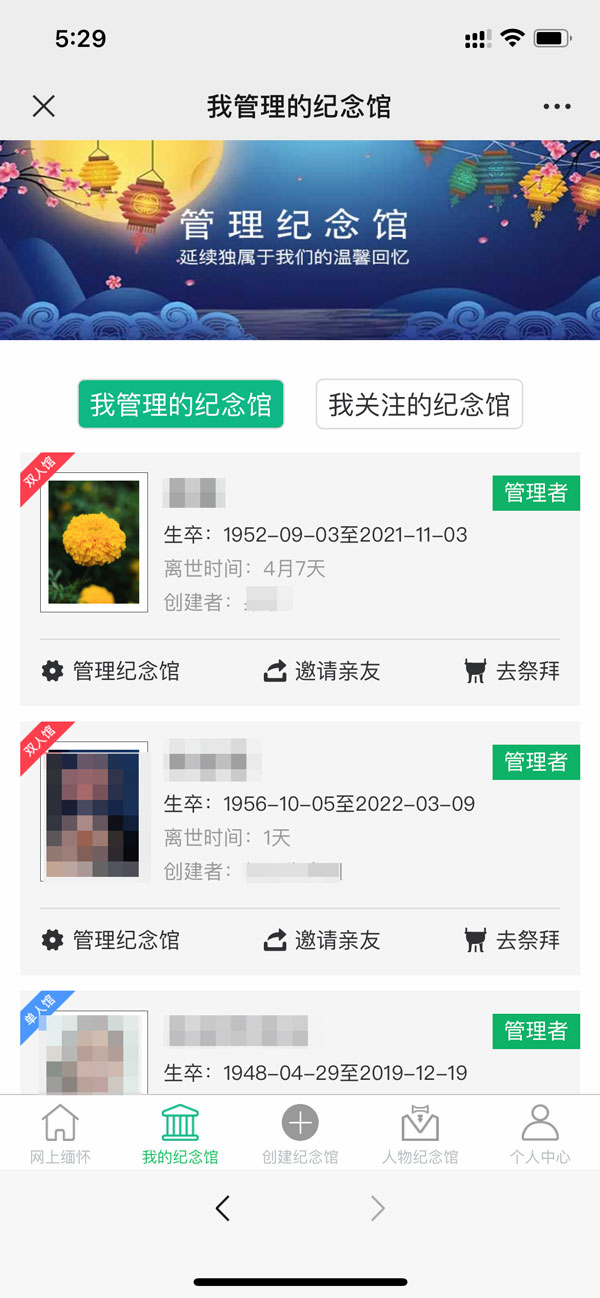The height and width of the screenshot is (1298, 600).
Task: Open the marigold flower memorial photo
Action: click(x=94, y=542)
